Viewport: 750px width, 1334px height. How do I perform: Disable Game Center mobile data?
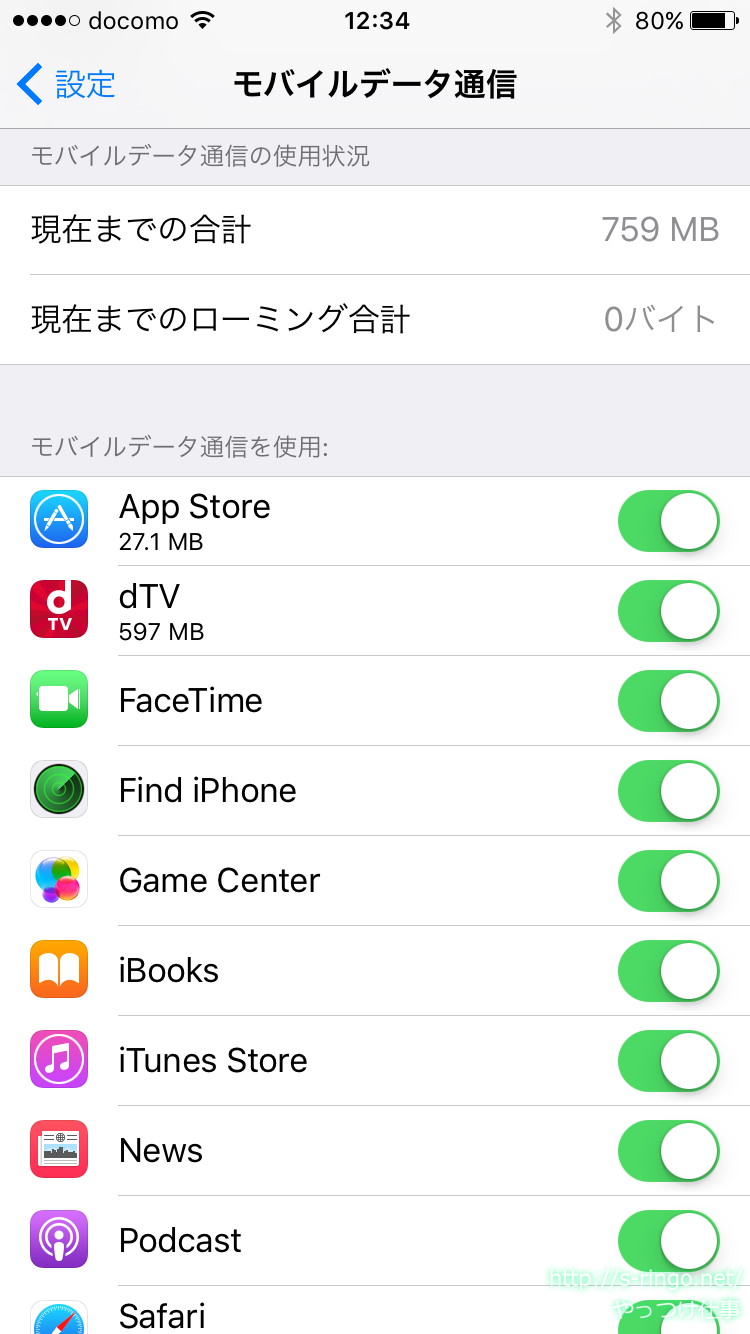pos(668,881)
